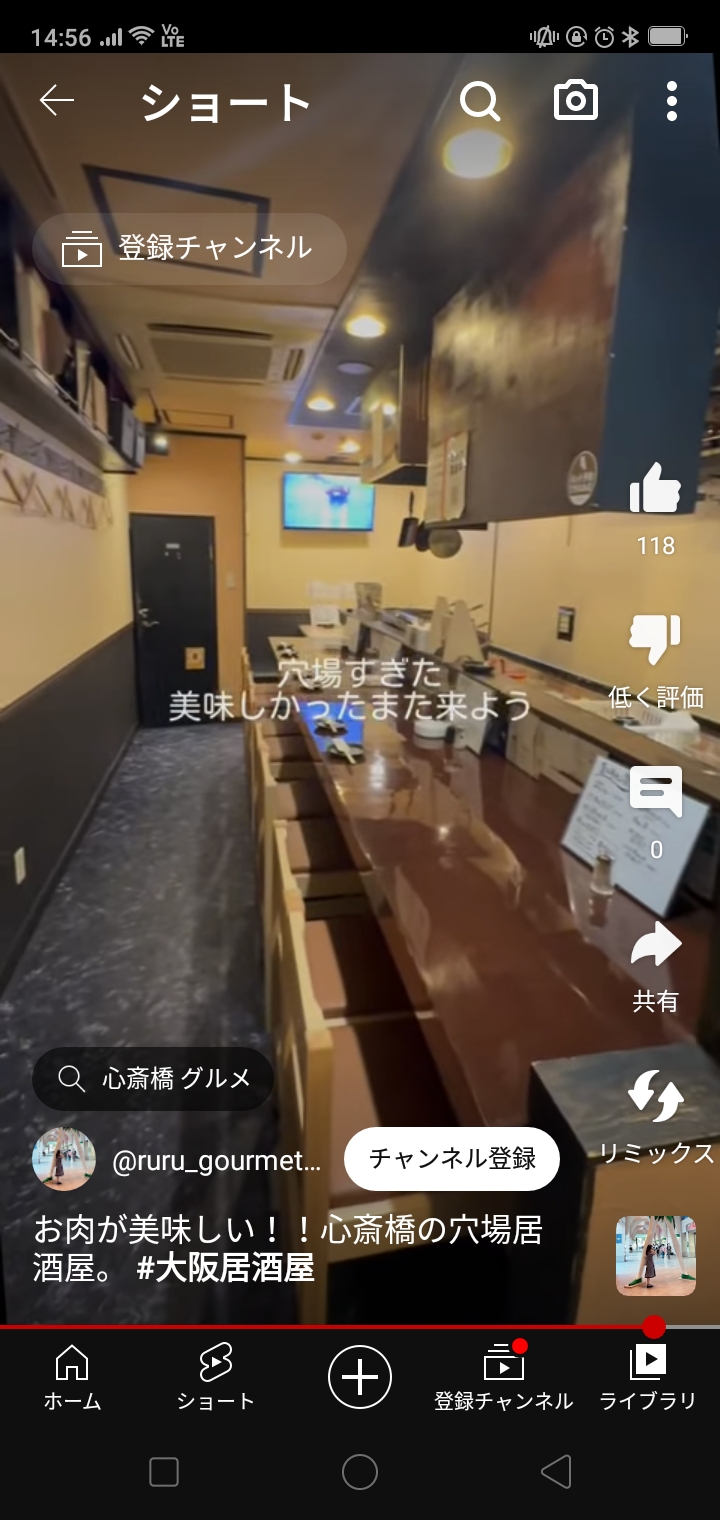Search for 心斎橋 グルメ chip
Screen dimensions: 720x1520
tap(153, 1079)
